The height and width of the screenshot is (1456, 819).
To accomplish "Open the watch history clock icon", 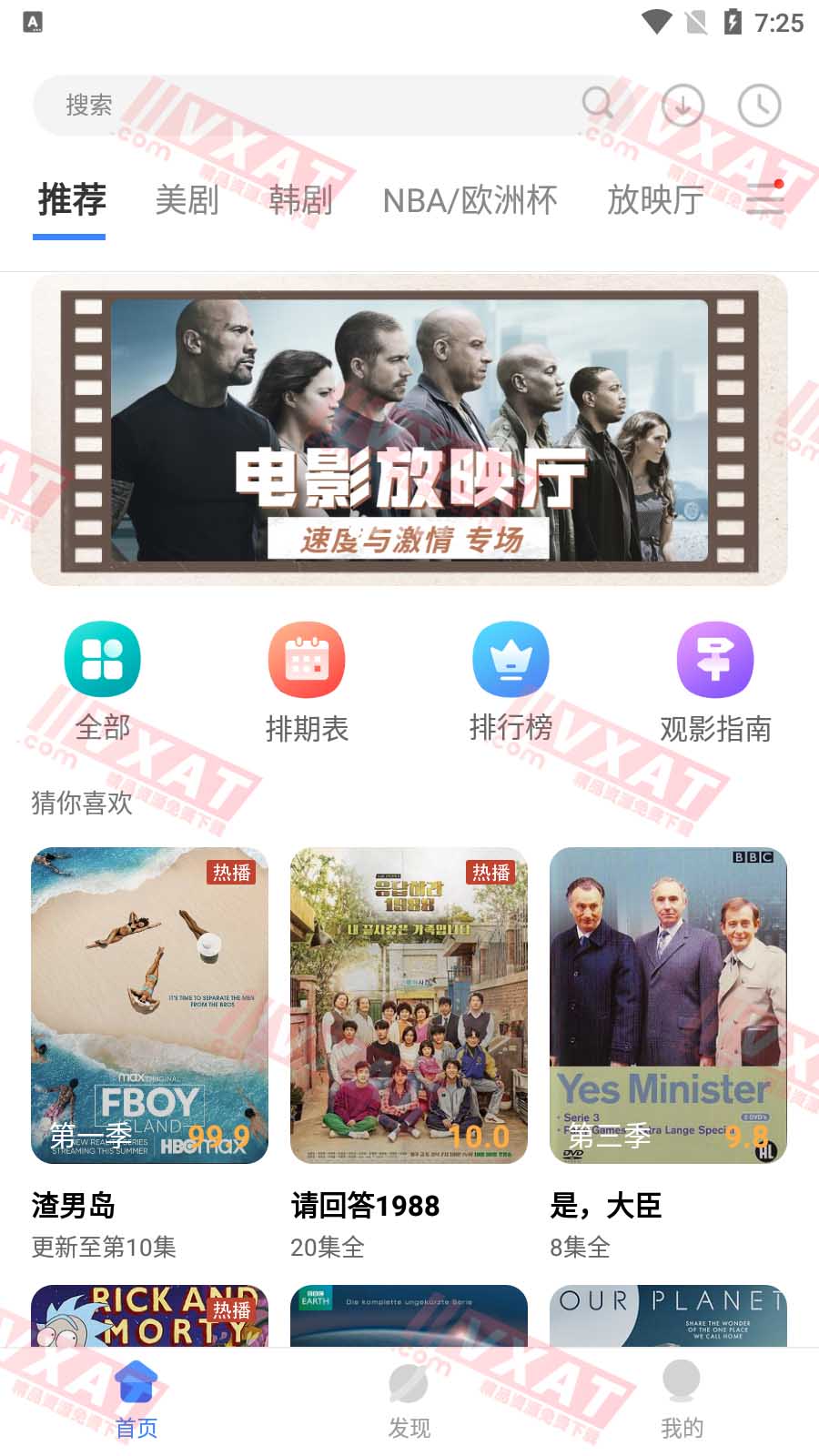I will point(759,106).
